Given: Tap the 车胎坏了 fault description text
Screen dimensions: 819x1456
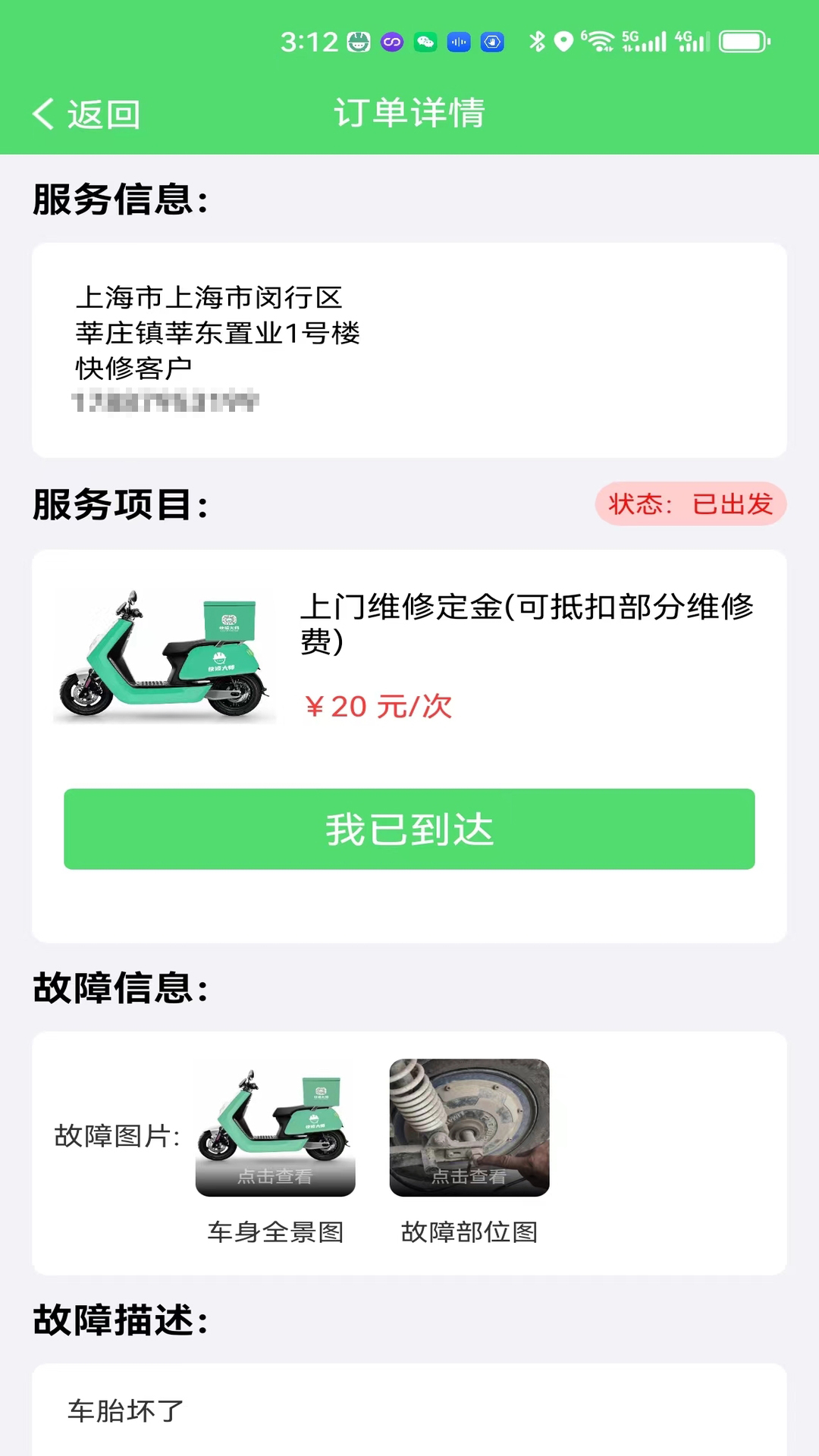Looking at the screenshot, I should tap(122, 1408).
